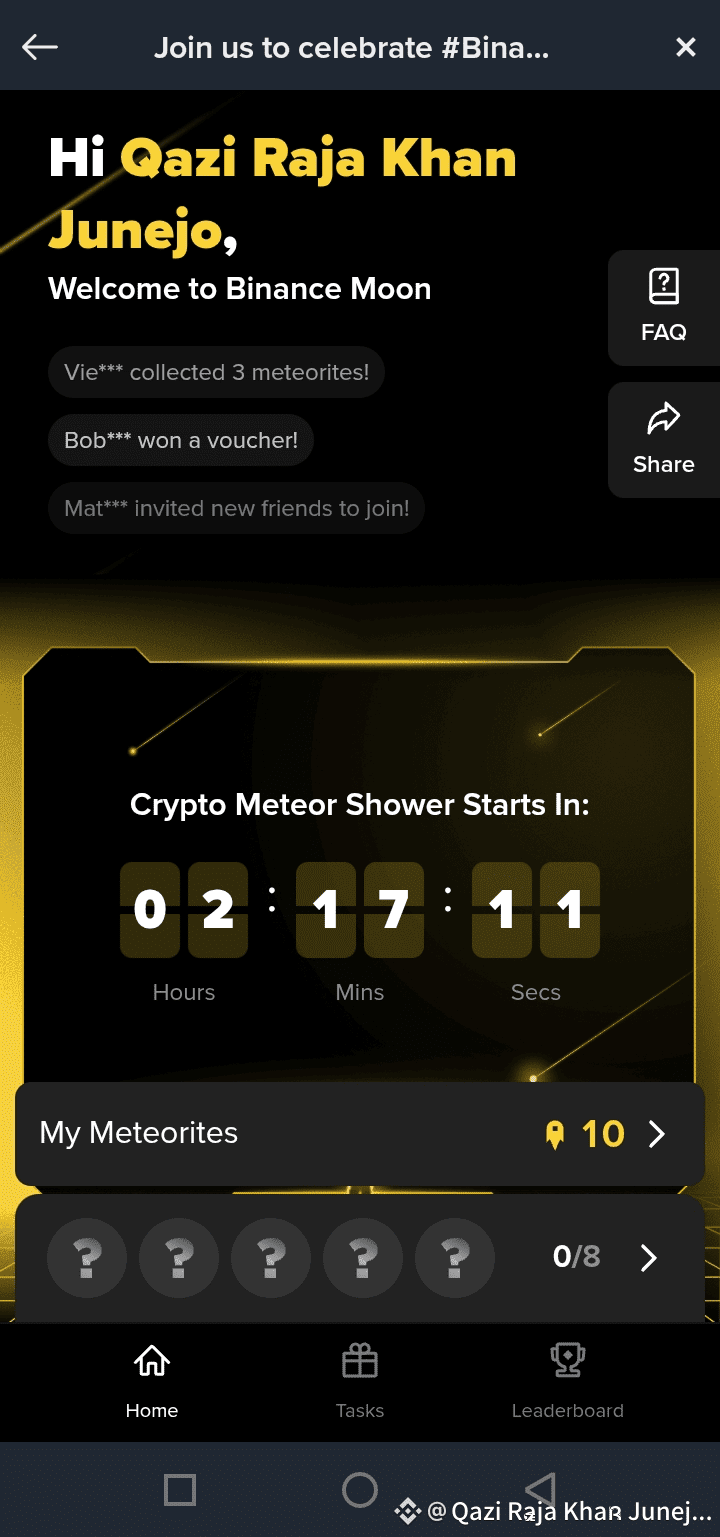The height and width of the screenshot is (1537, 720).
Task: Switch to the Leaderboard tab
Action: coord(567,1382)
